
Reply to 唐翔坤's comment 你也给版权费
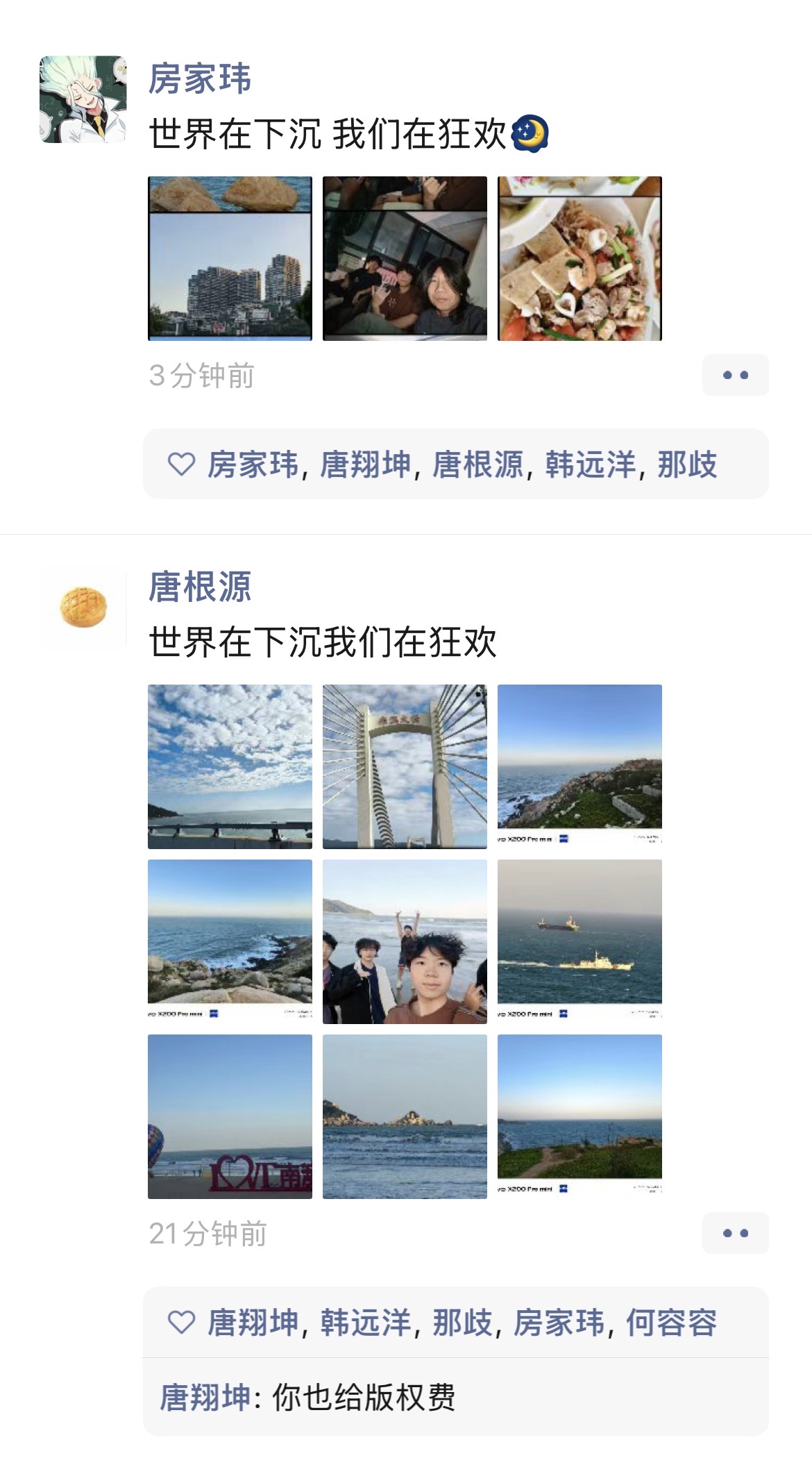click(362, 1398)
